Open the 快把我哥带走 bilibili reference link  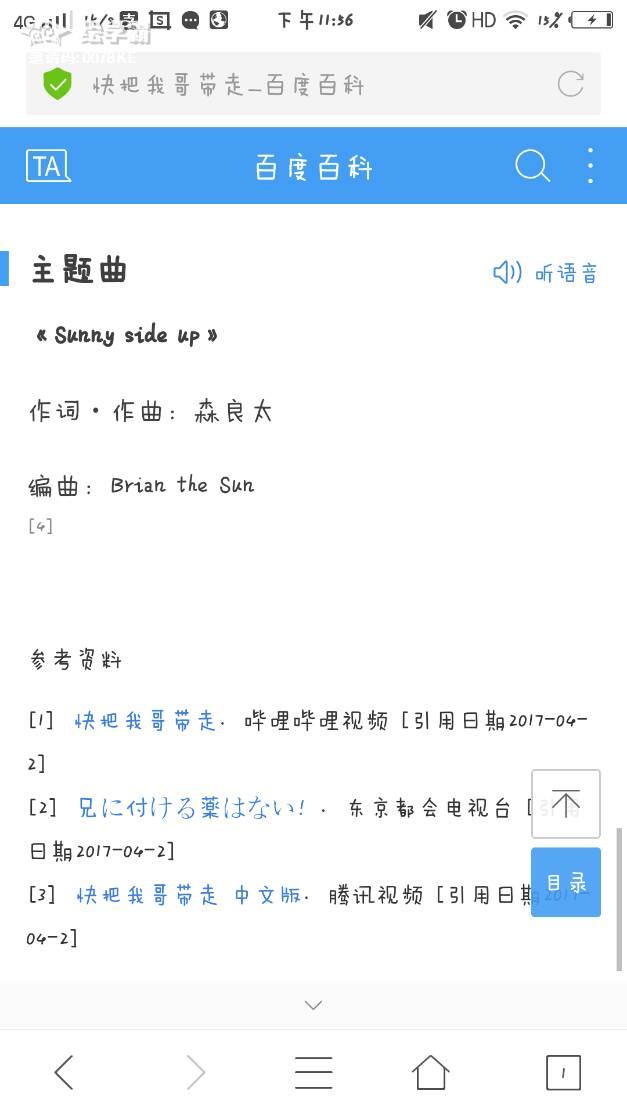[x=146, y=721]
